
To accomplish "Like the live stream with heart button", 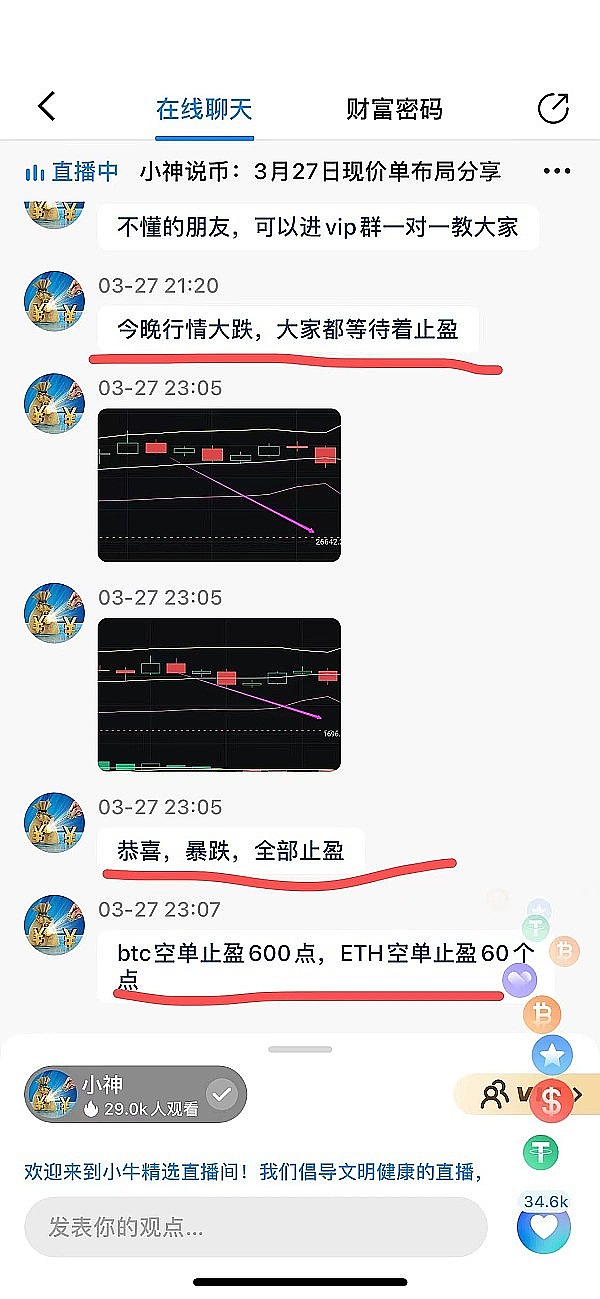I will (544, 1229).
